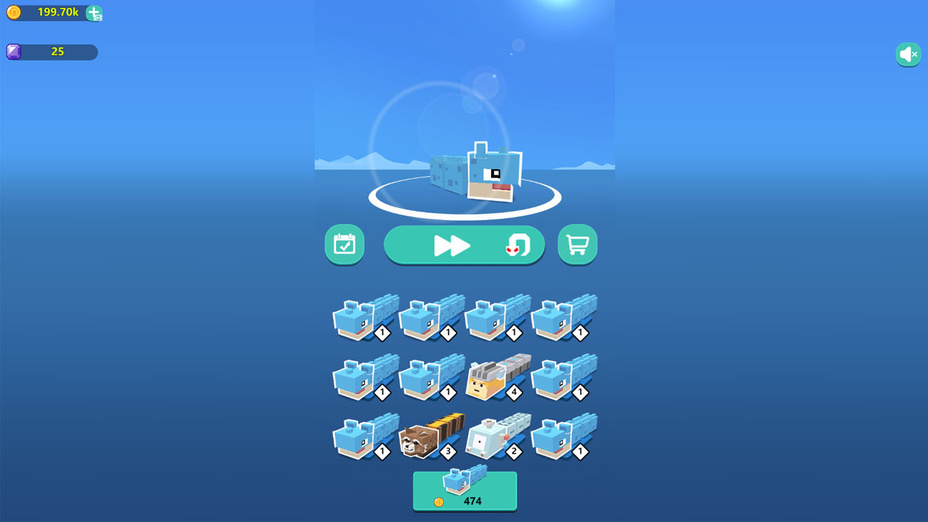Viewport: 928px width, 522px height.
Task: Open the daily calendar check-in
Action: [x=344, y=245]
